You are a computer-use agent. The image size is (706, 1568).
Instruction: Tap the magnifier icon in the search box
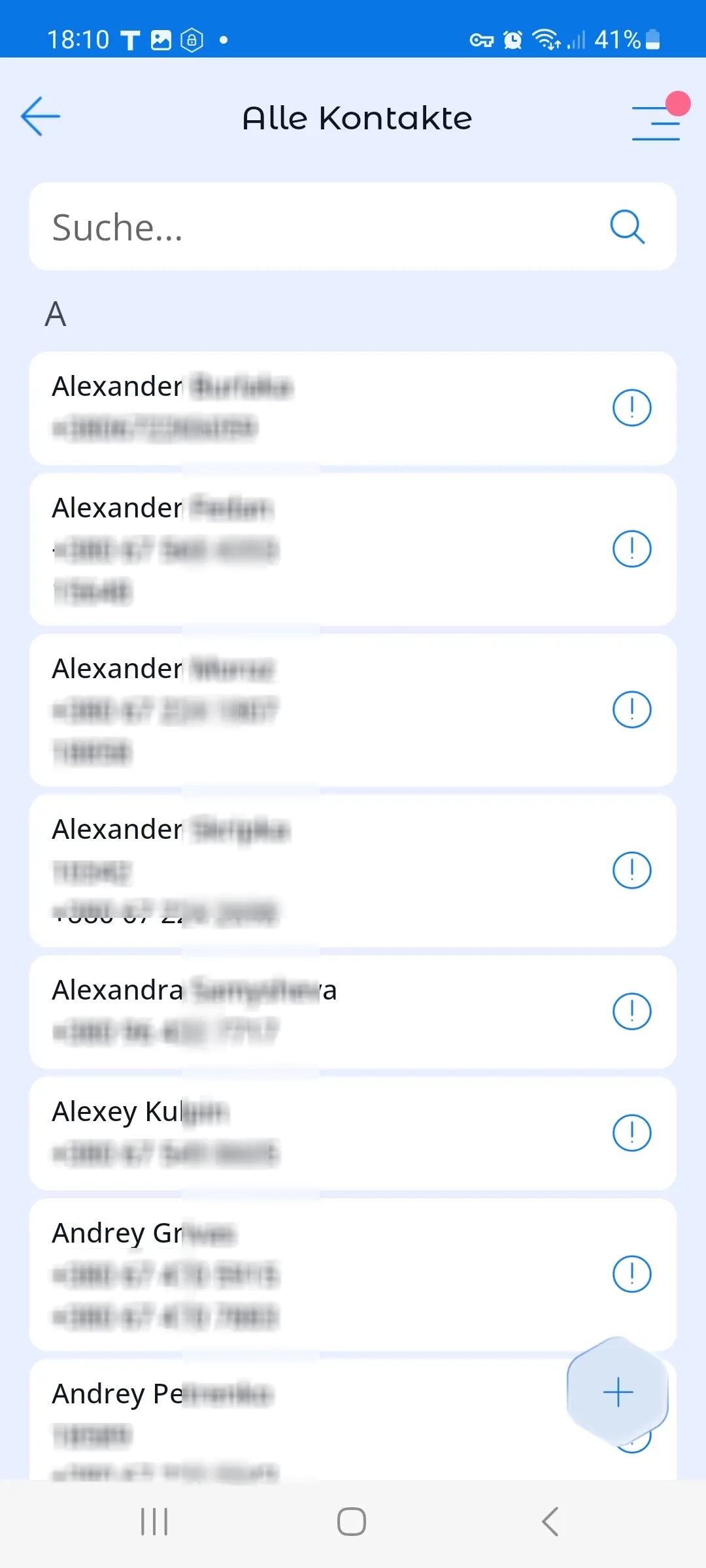point(628,227)
